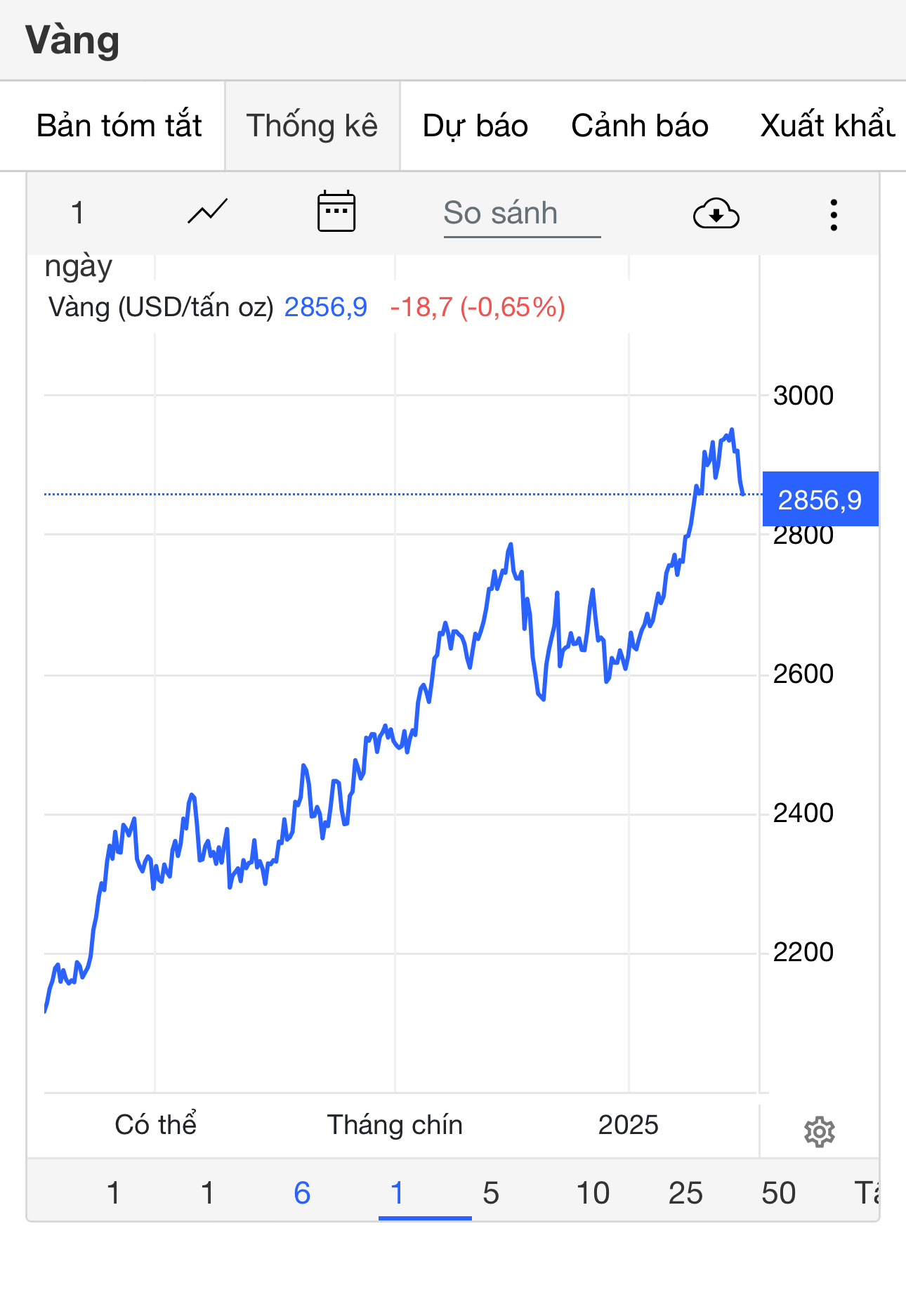
Task: Switch to the Dự báo tab
Action: pyautogui.click(x=475, y=126)
